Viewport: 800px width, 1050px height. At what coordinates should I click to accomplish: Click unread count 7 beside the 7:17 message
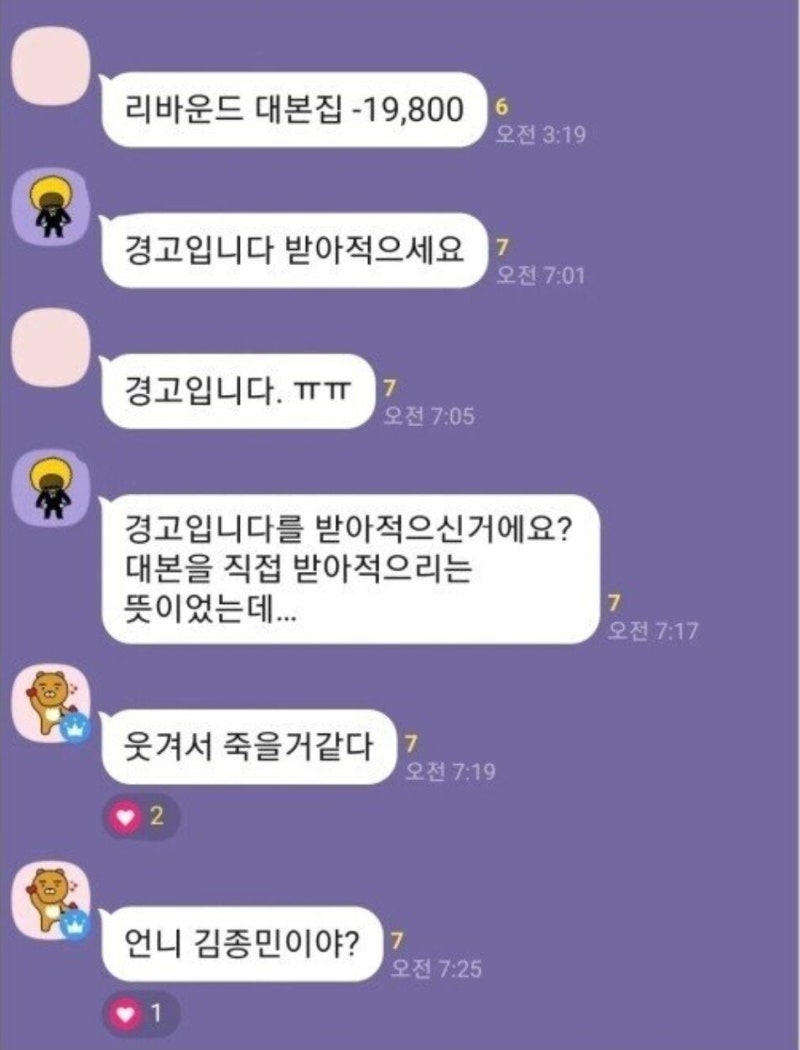(x=612, y=603)
